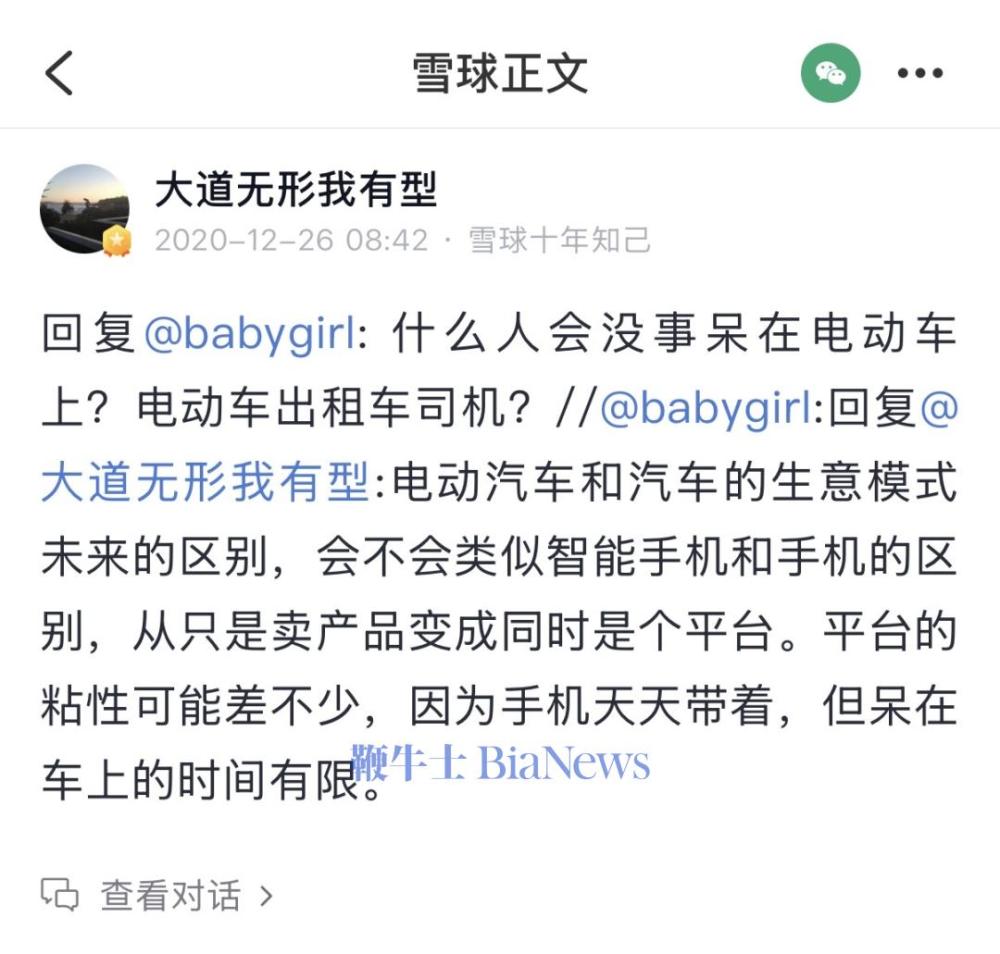Viewport: 1000px width, 954px height.
Task: Tap the @大道无形我有型 mention in the post
Action: coord(205,485)
